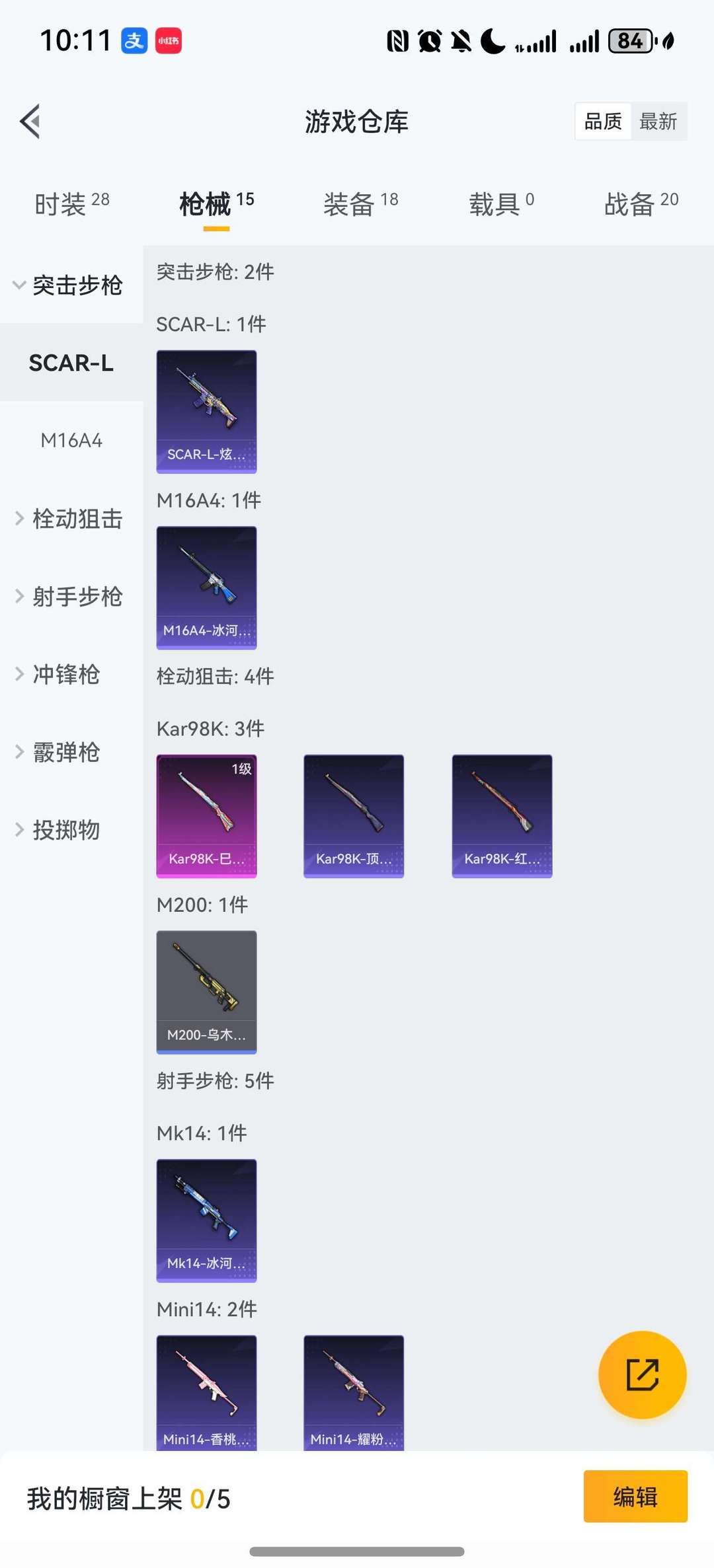Image resolution: width=714 pixels, height=1568 pixels.
Task: Go back from 游戏仓库
Action: click(x=30, y=122)
